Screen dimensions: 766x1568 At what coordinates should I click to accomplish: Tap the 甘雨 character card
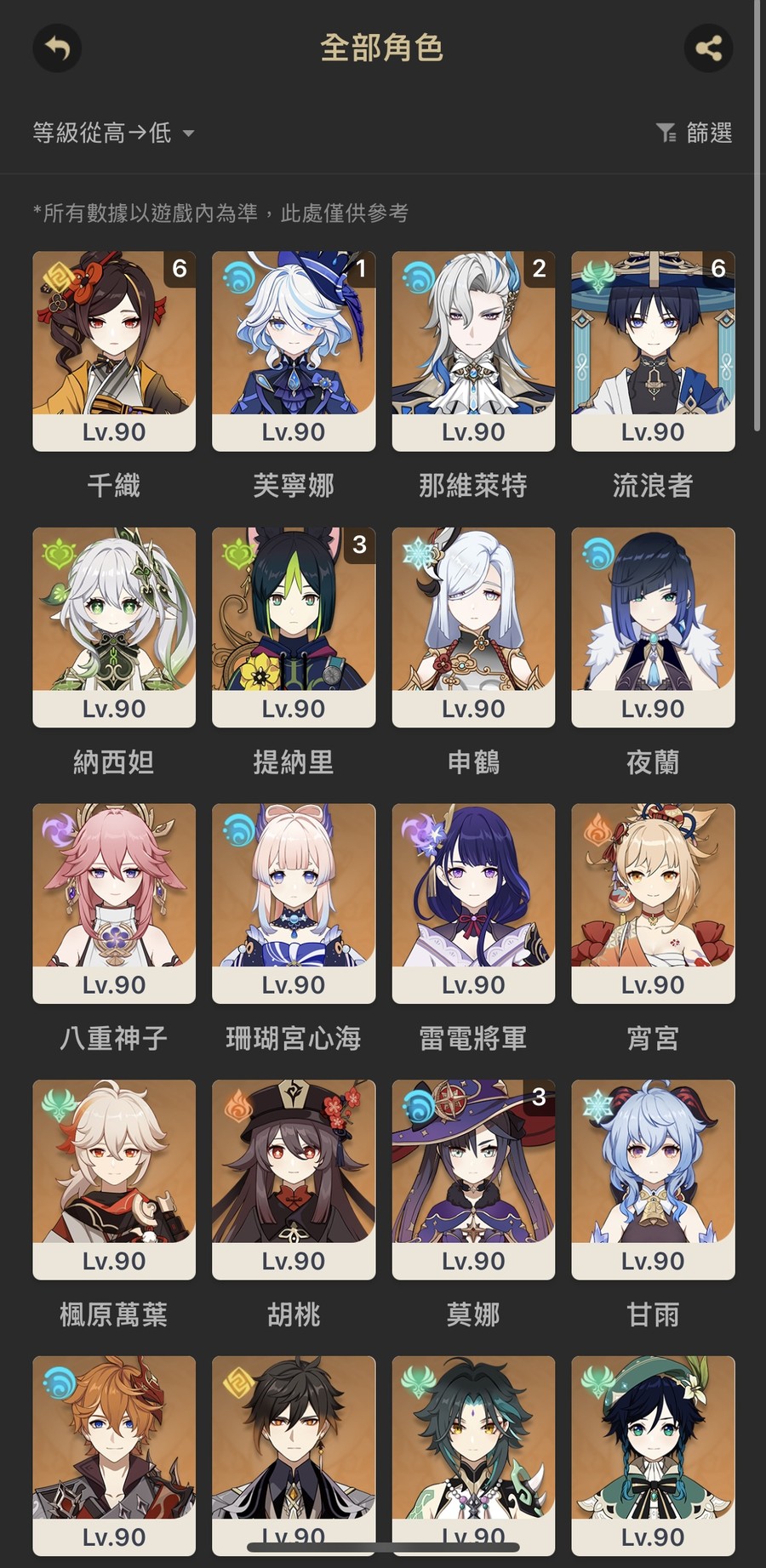coord(653,1178)
